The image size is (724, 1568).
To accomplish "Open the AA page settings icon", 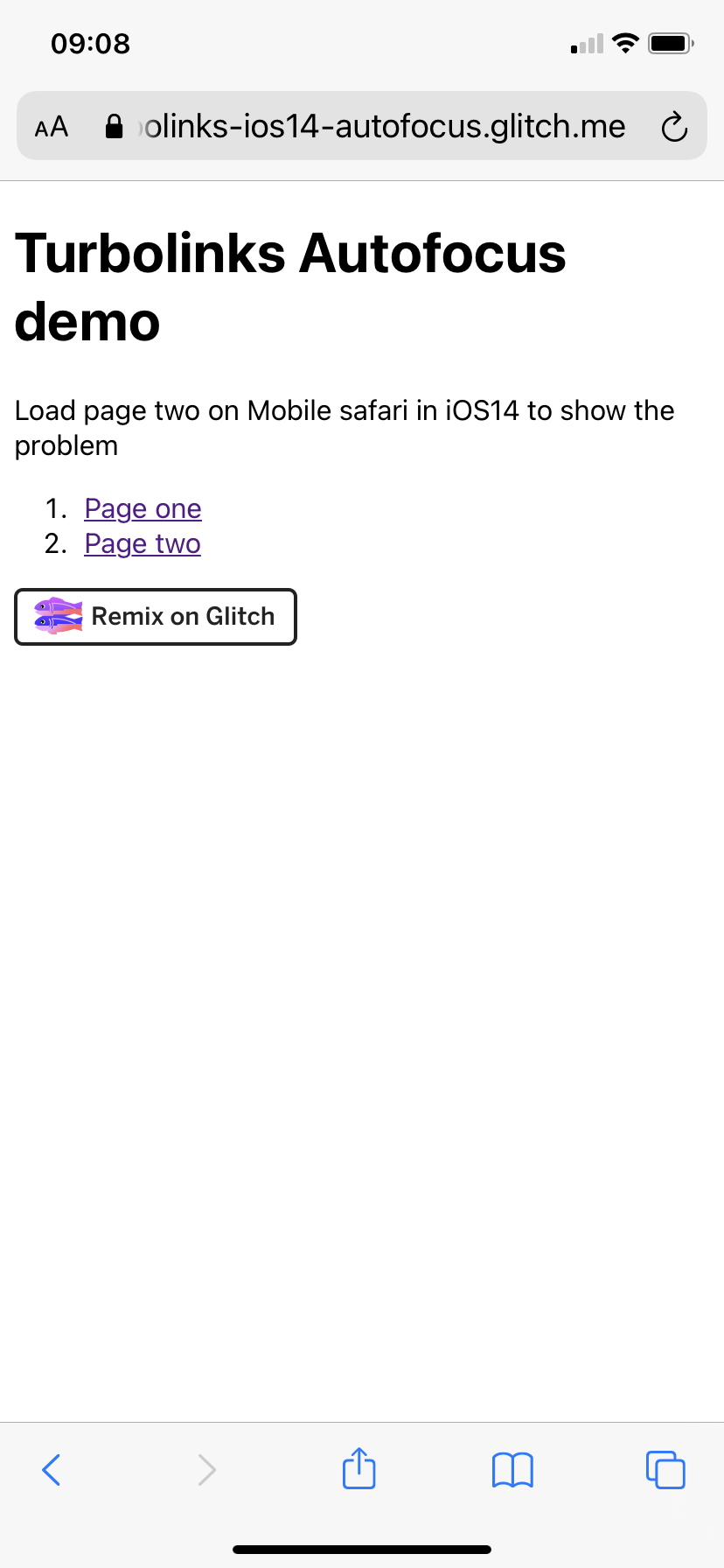I will click(x=50, y=126).
